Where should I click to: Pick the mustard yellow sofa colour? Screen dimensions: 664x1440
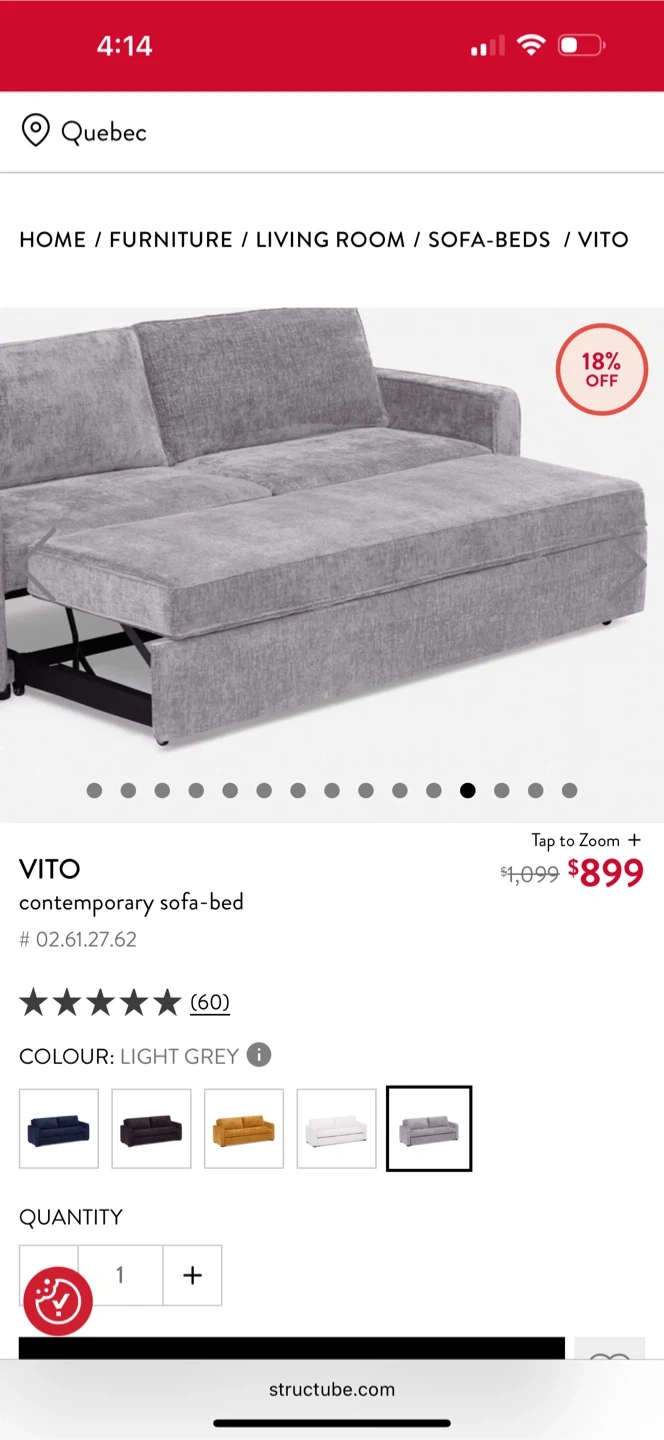coord(244,1129)
